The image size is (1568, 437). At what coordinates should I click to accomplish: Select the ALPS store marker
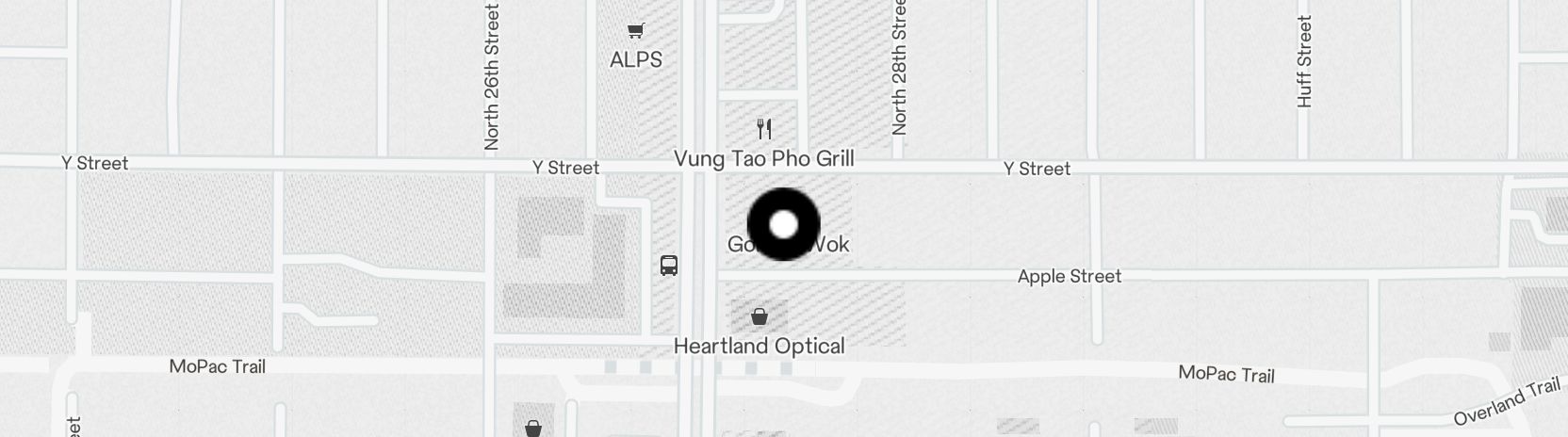pos(636,33)
